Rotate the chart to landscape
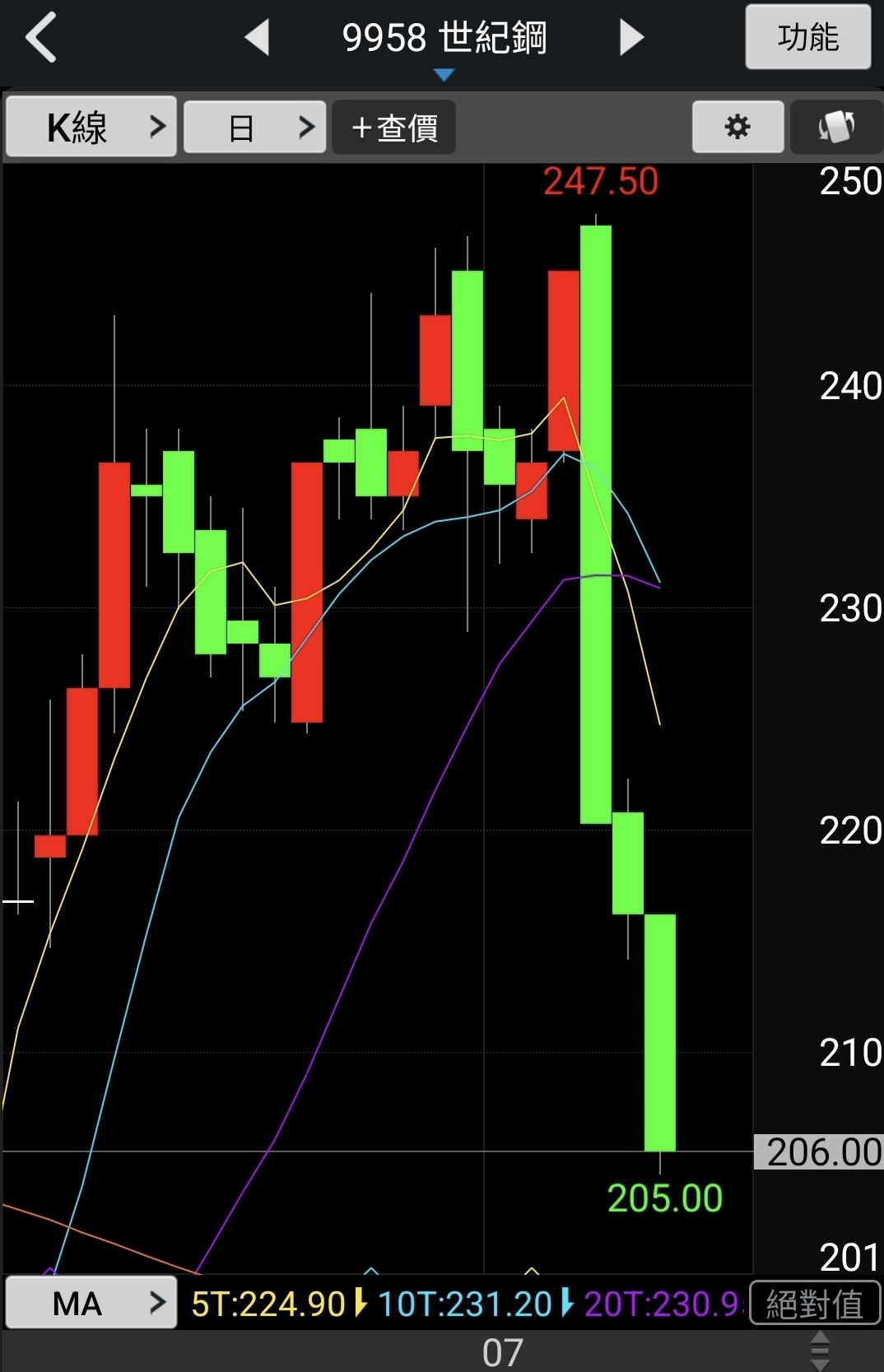 [x=836, y=127]
